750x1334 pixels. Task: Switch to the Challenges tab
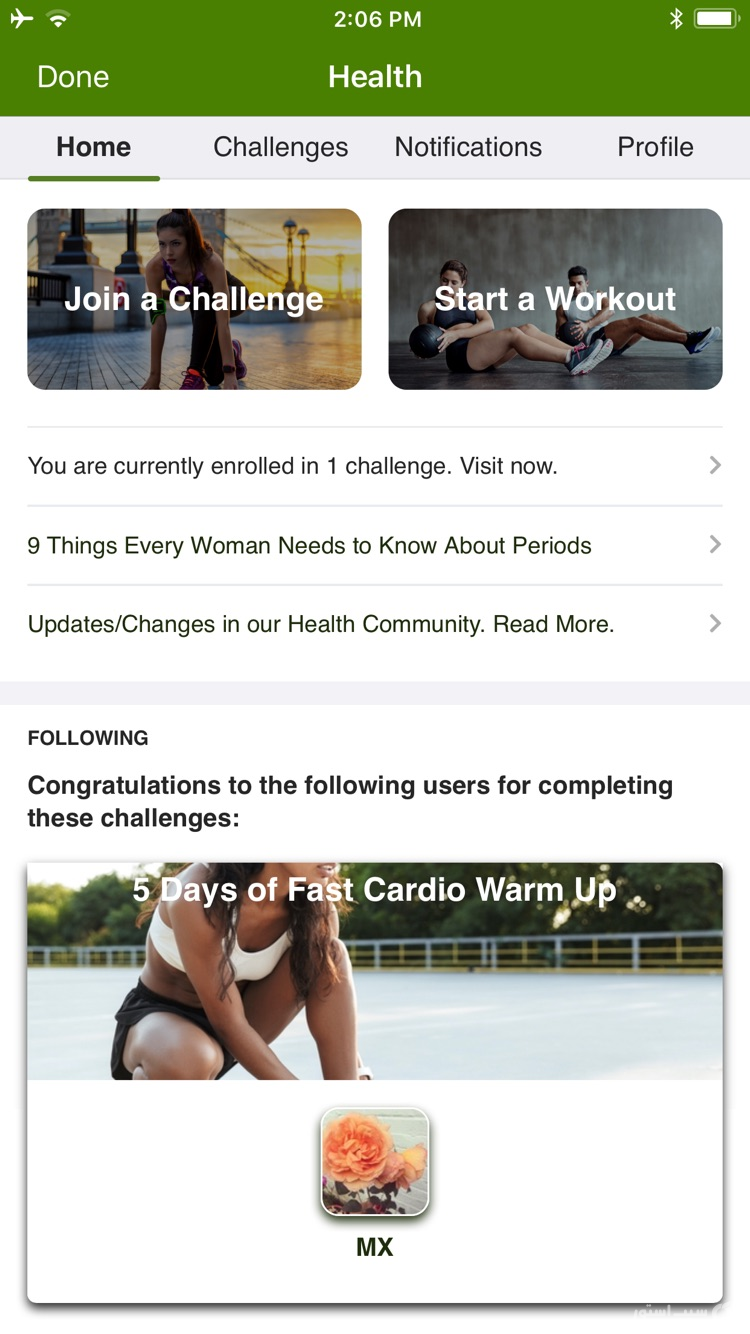pyautogui.click(x=280, y=147)
